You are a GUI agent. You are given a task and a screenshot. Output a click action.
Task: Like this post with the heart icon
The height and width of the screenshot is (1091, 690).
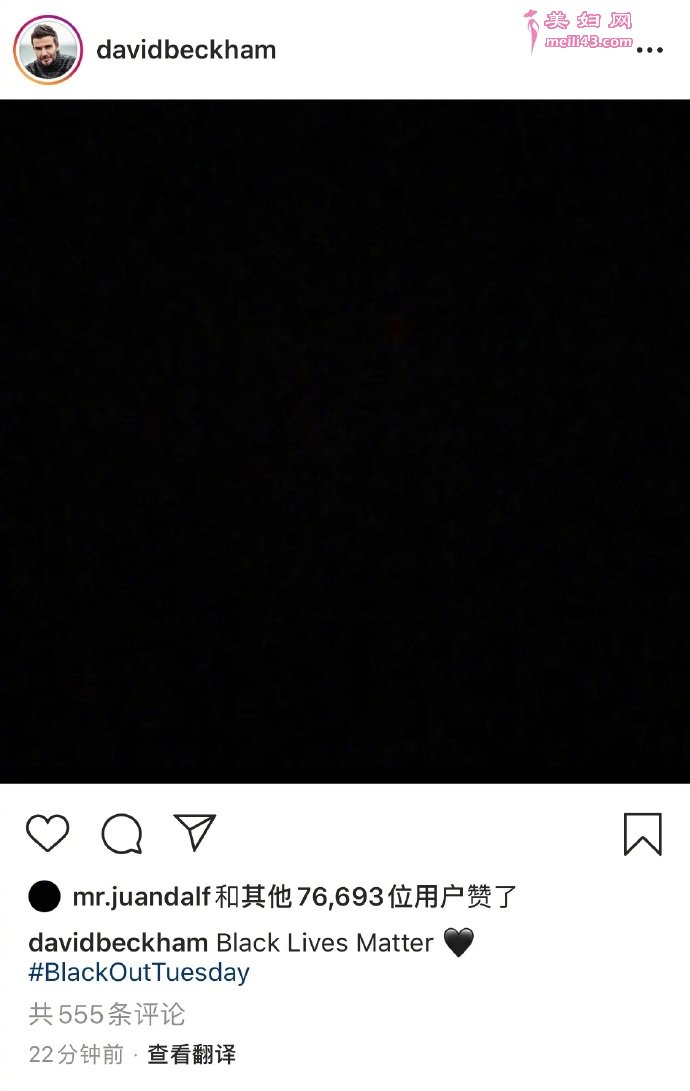click(x=47, y=834)
